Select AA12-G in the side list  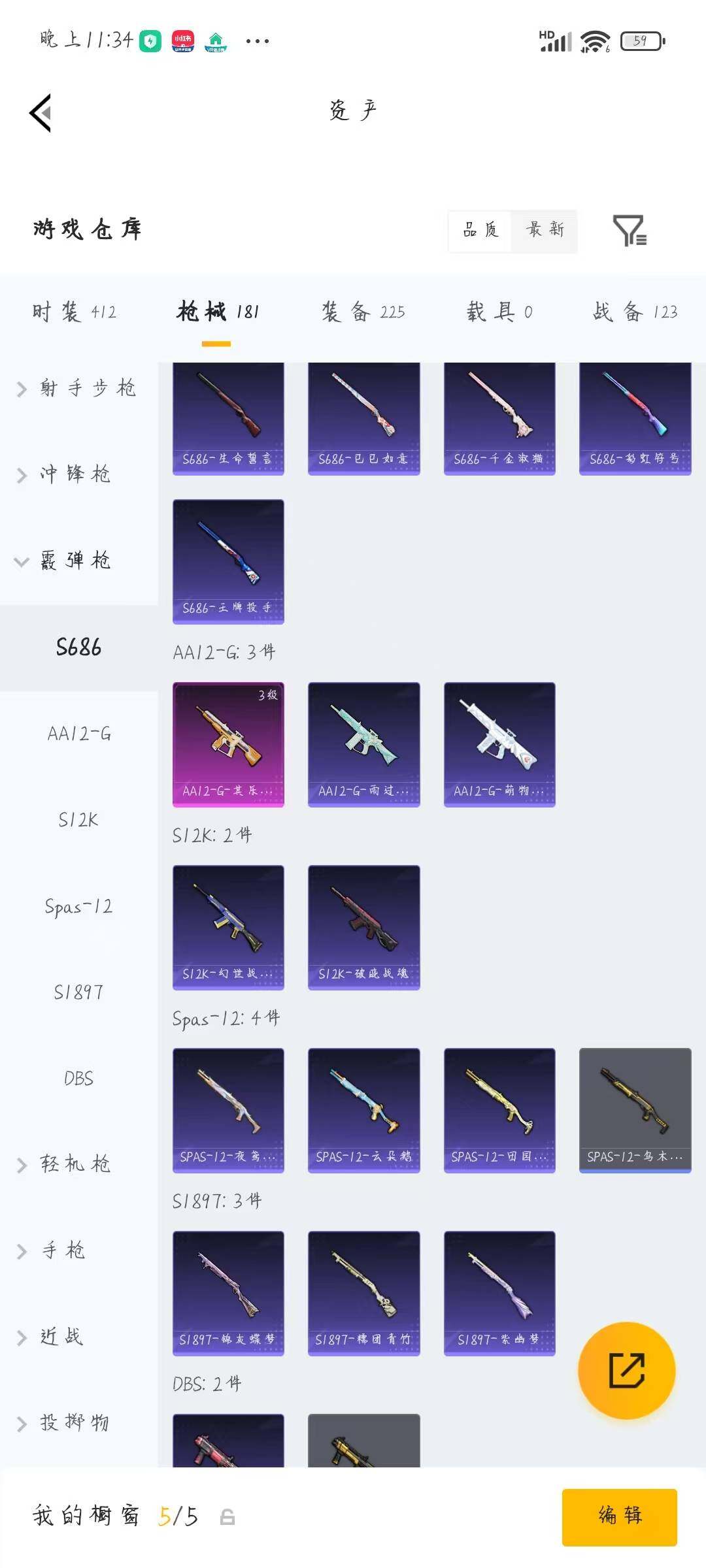[x=78, y=734]
